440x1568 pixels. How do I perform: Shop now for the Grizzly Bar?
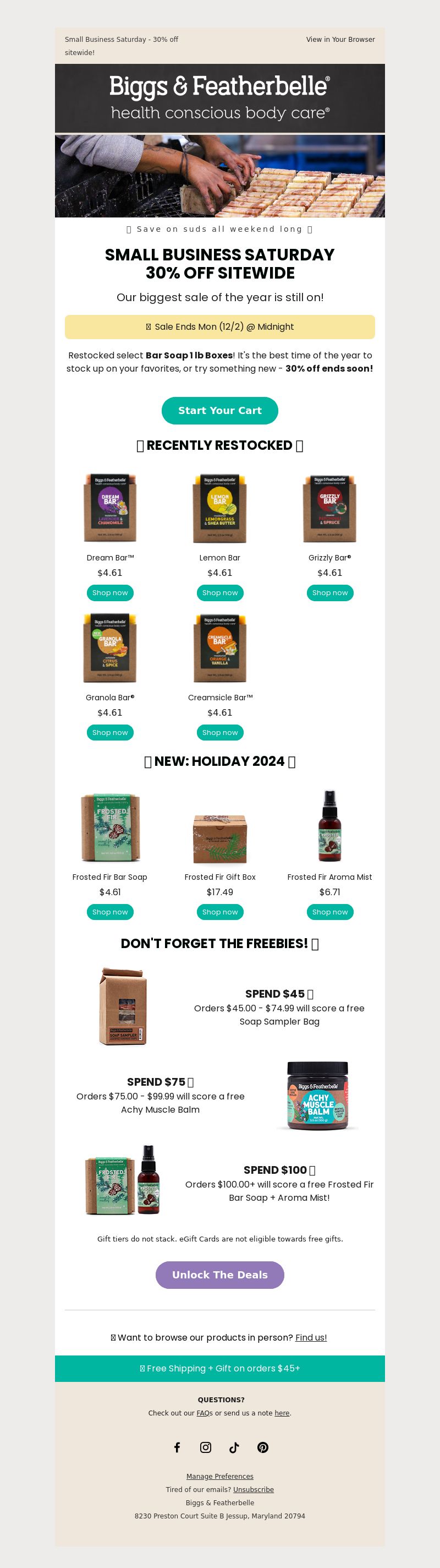[329, 592]
